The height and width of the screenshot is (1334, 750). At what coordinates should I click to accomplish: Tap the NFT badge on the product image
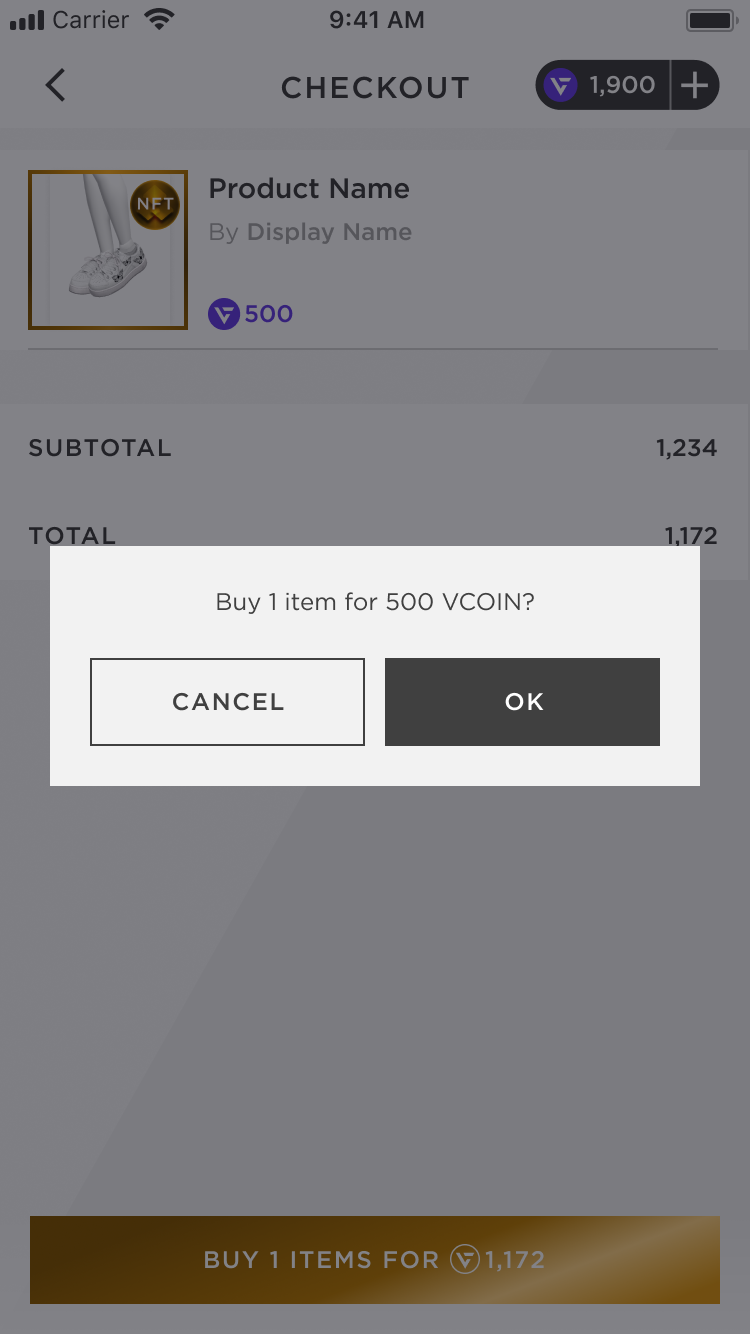(155, 205)
